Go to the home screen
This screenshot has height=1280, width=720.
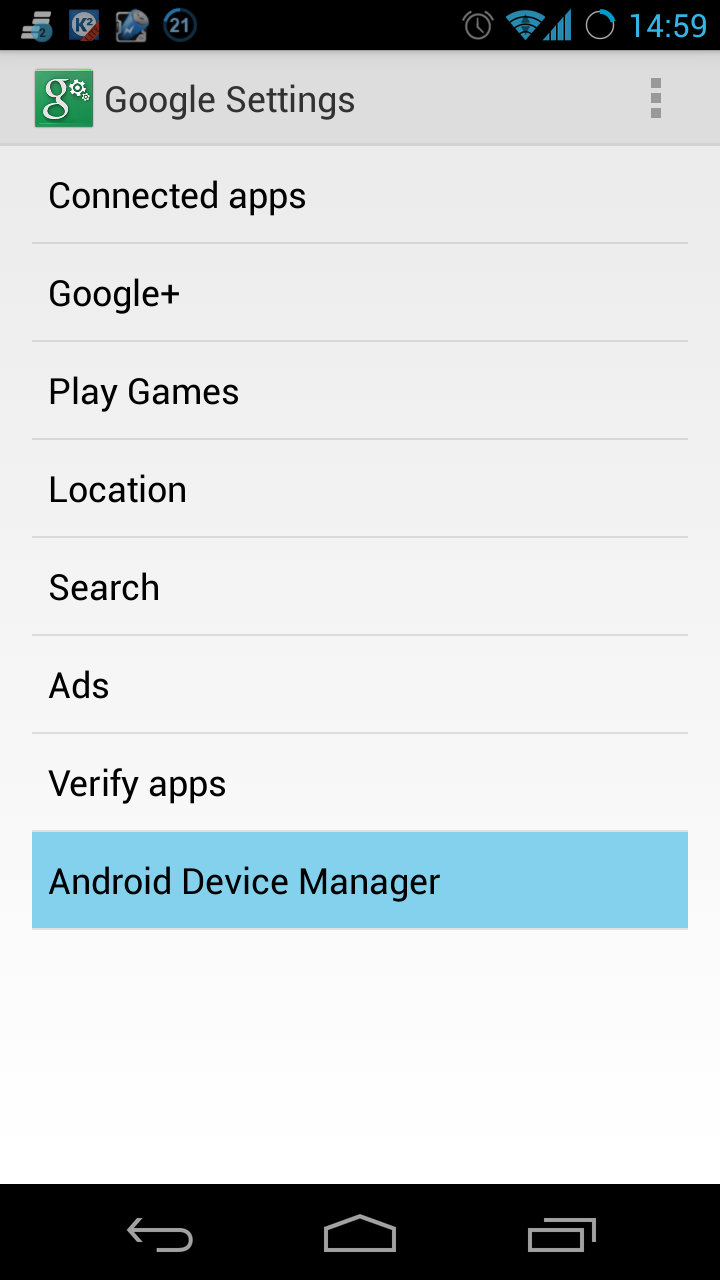(360, 1234)
